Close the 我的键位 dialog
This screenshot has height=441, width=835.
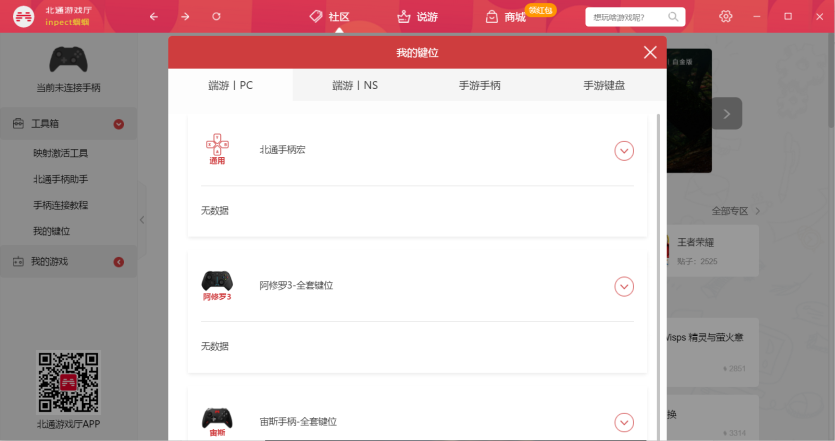coord(650,52)
